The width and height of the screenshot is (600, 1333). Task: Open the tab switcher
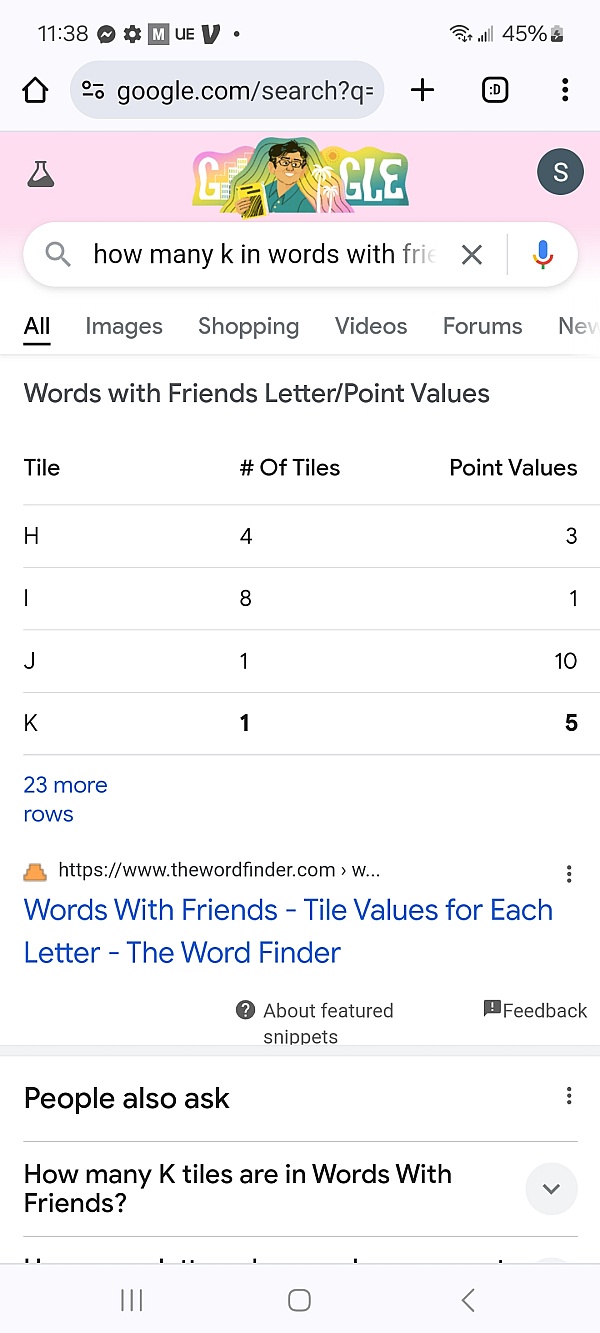(x=495, y=90)
